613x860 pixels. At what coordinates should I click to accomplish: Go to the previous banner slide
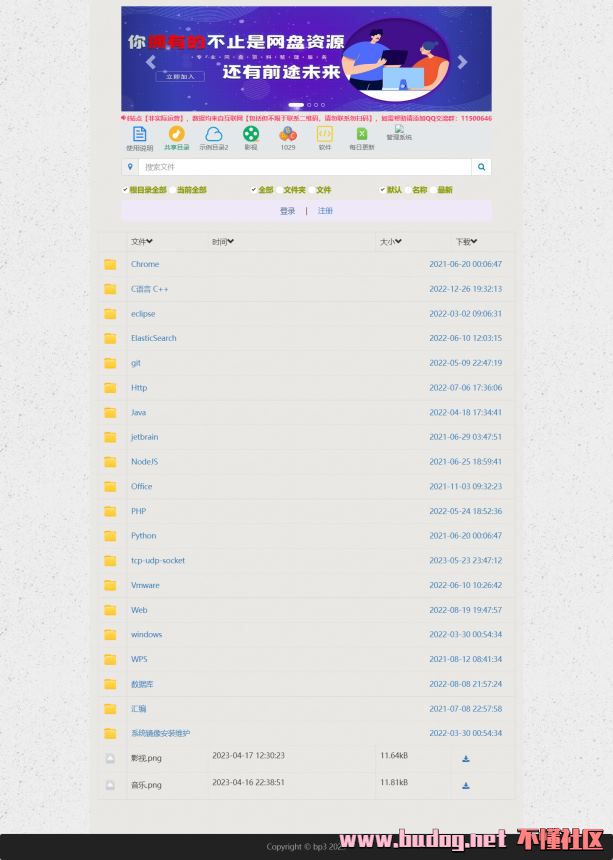pyautogui.click(x=151, y=62)
